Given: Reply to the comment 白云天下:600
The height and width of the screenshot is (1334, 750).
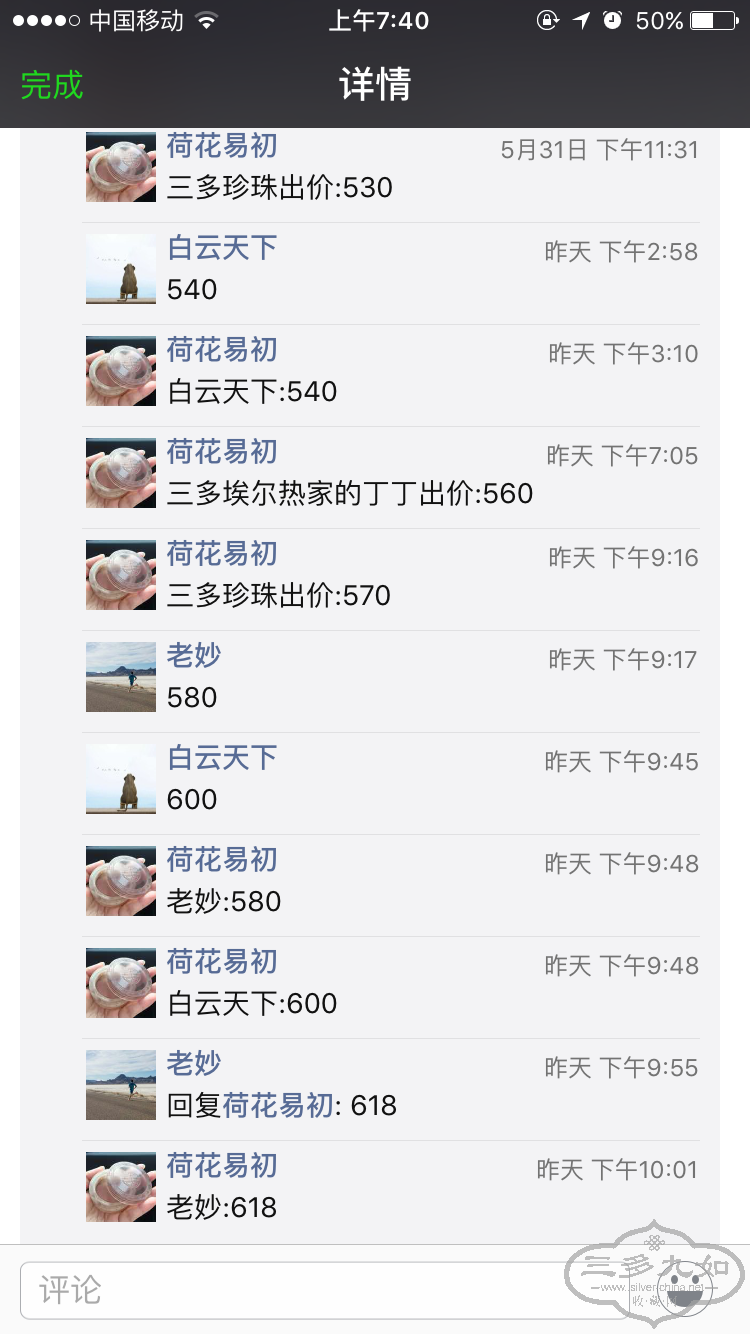Looking at the screenshot, I should coord(252,1004).
